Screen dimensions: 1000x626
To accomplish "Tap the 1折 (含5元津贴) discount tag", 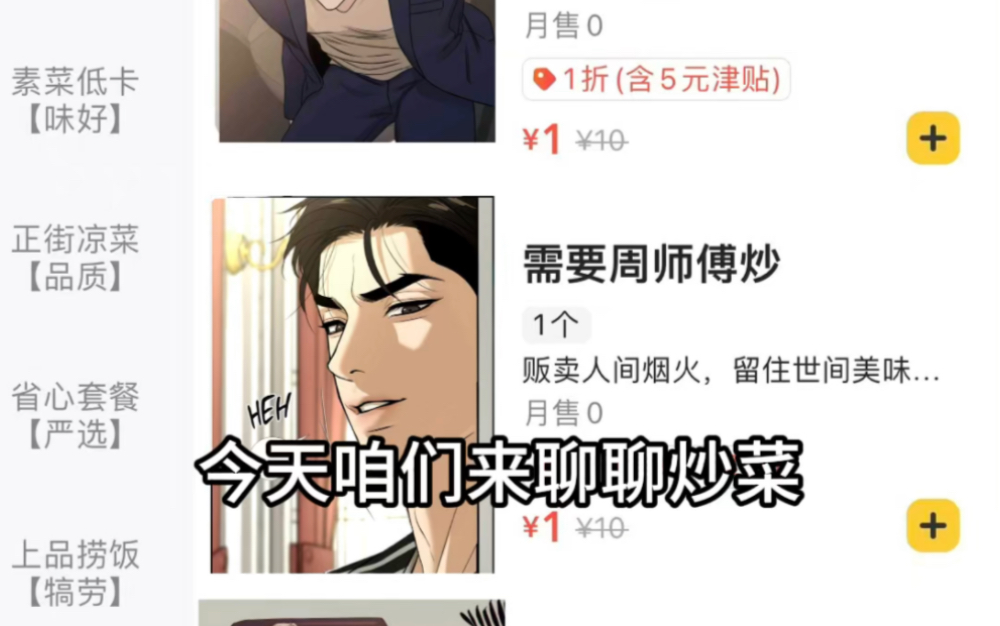I will point(656,80).
